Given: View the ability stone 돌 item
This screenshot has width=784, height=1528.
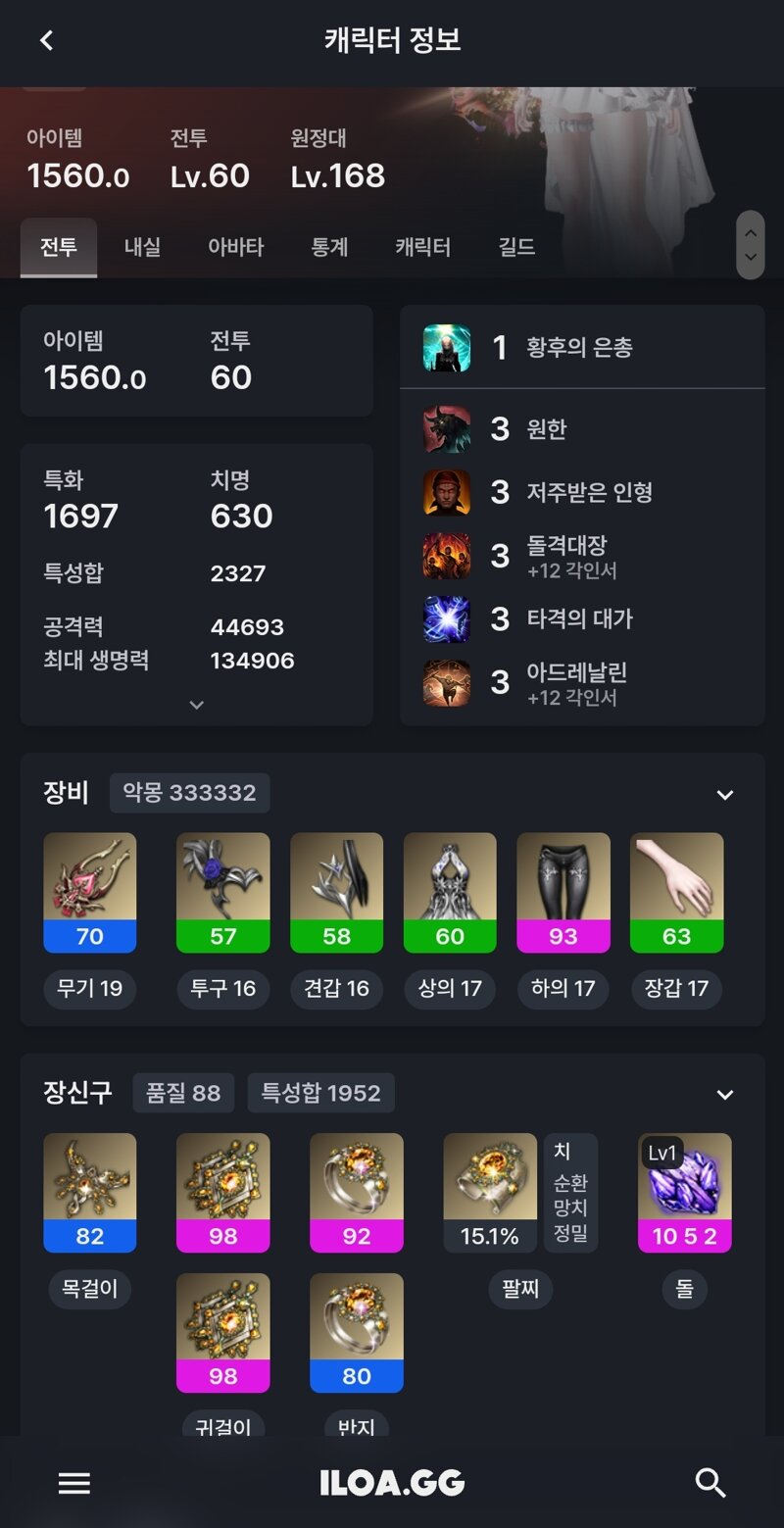Looking at the screenshot, I should click(684, 1193).
